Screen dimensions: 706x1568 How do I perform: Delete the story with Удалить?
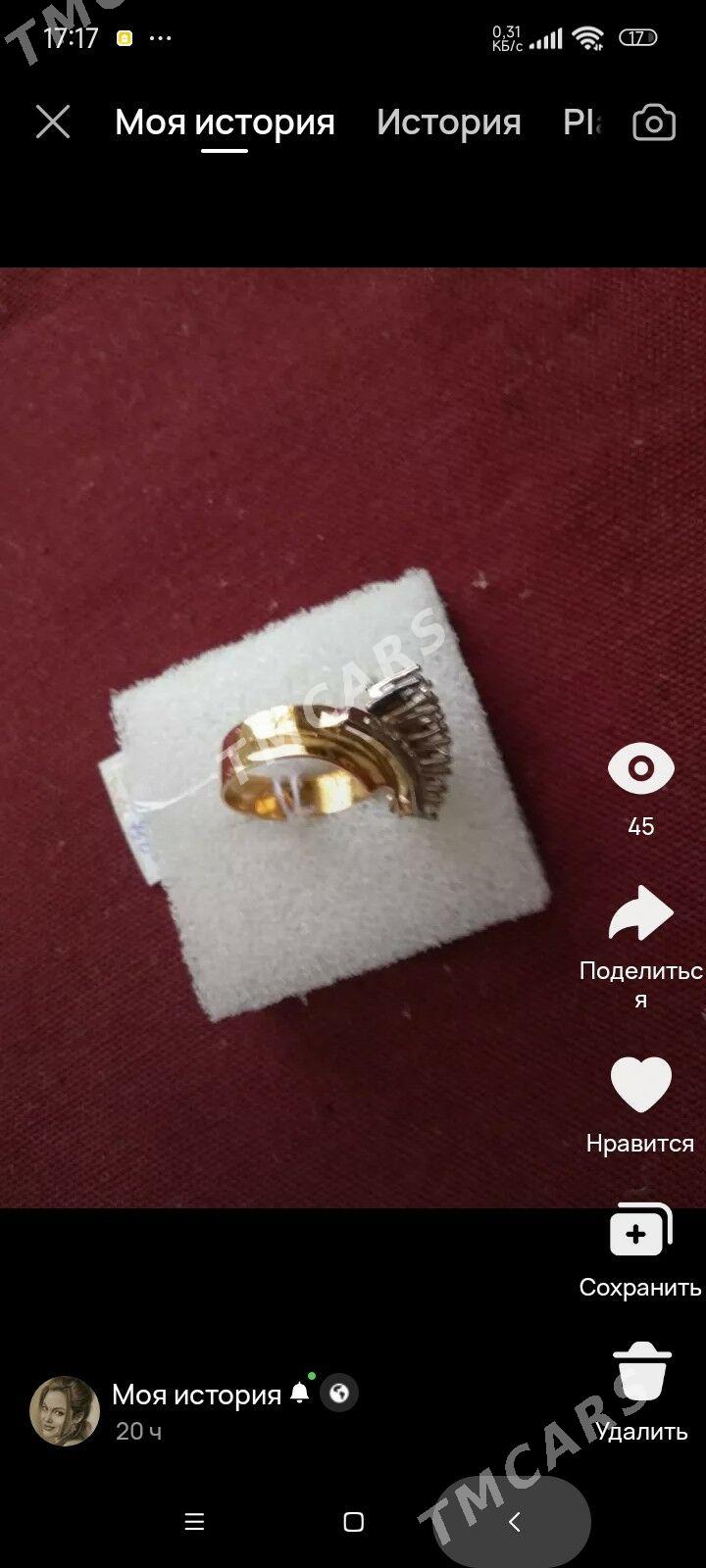click(641, 1393)
